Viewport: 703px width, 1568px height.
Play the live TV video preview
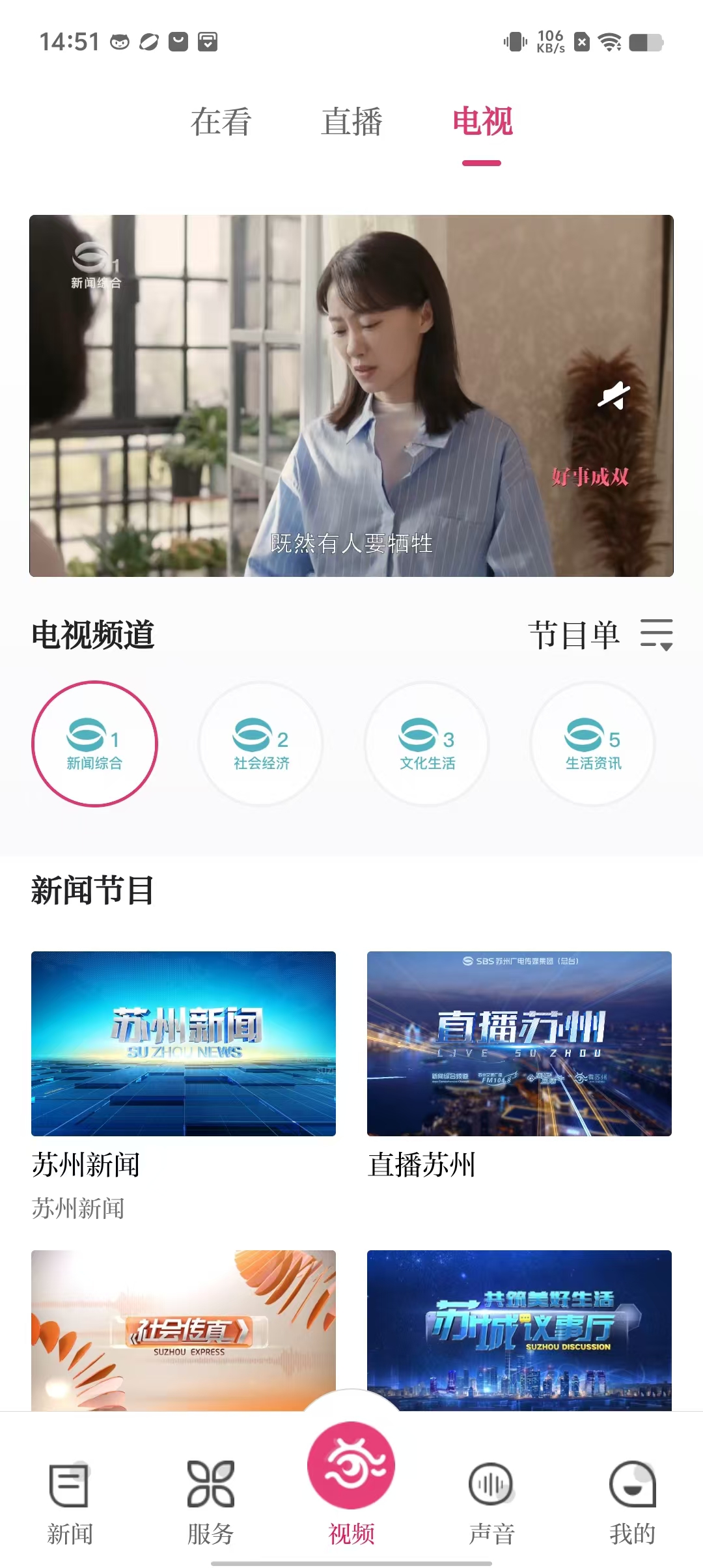point(351,395)
